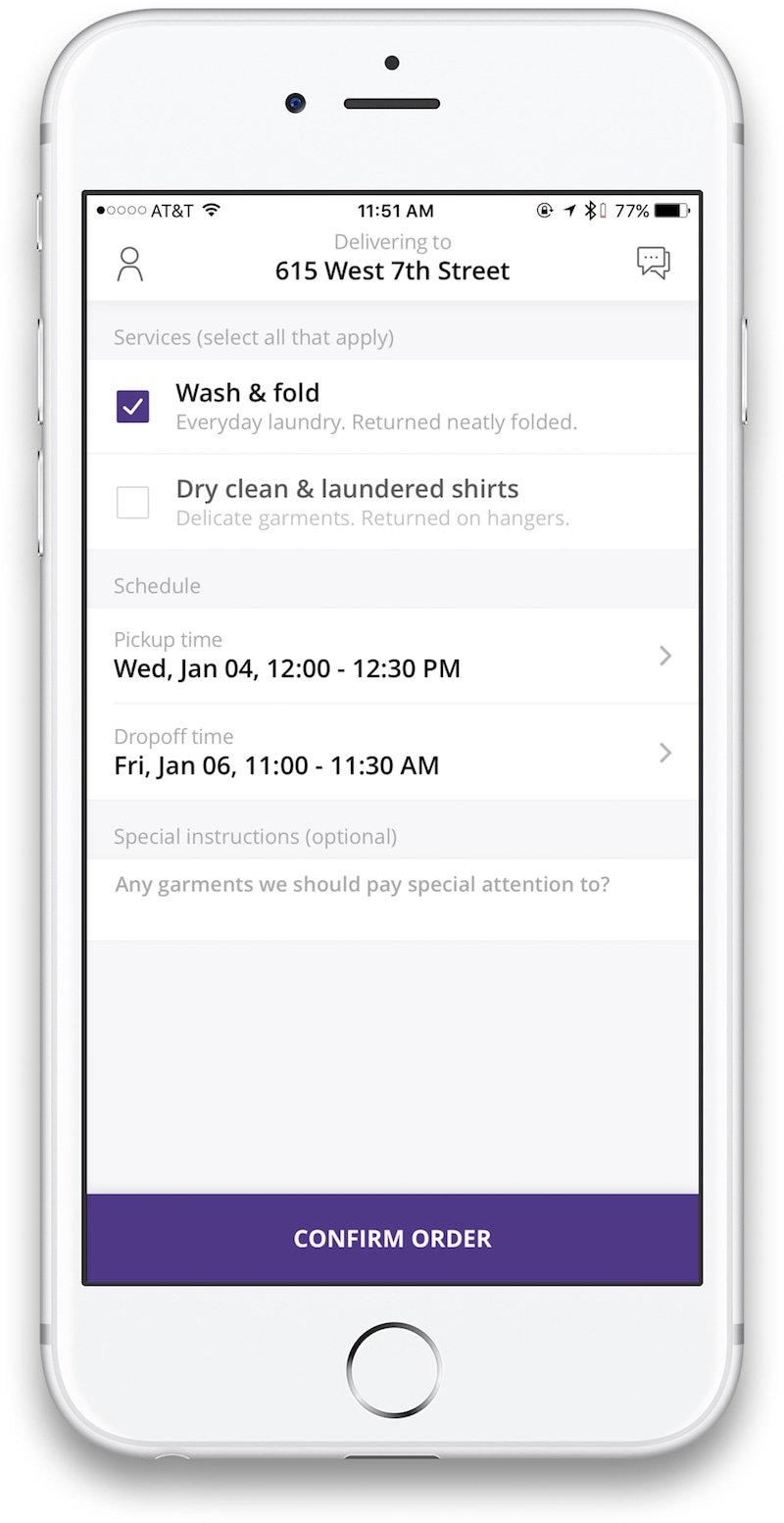This screenshot has width=784, height=1523.
Task: Change the pickup time
Action: tap(392, 656)
